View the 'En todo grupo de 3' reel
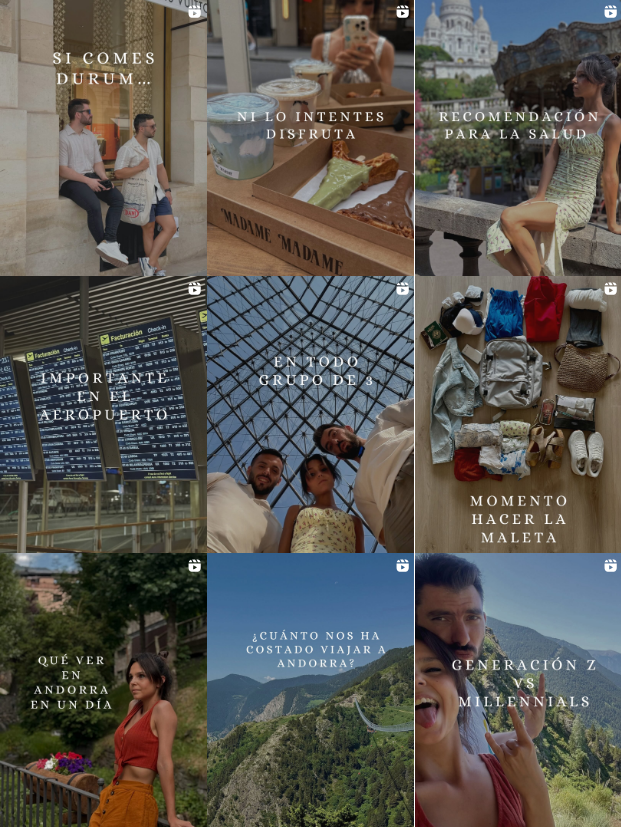Screen dimensions: 621x827 (310, 414)
